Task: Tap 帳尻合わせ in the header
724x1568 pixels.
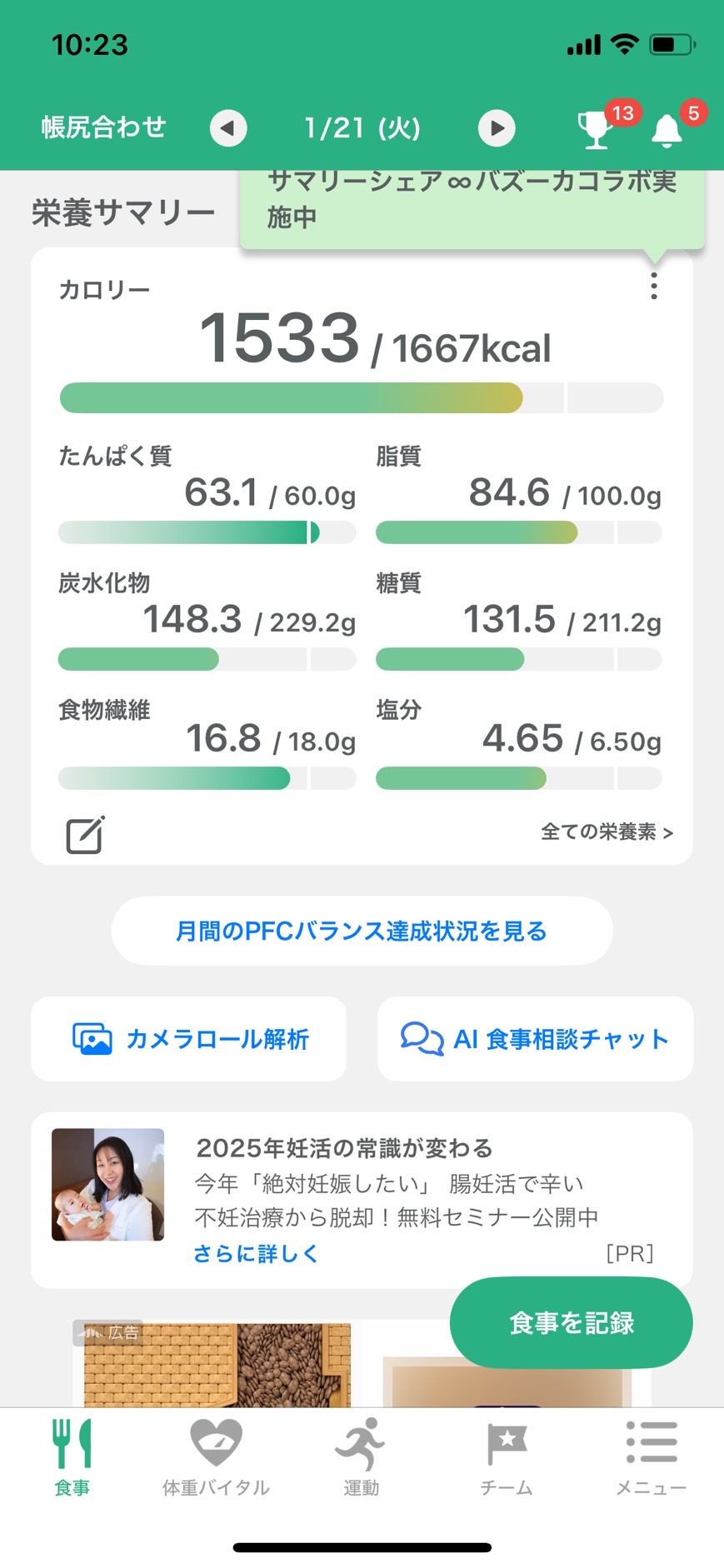Action: (104, 127)
